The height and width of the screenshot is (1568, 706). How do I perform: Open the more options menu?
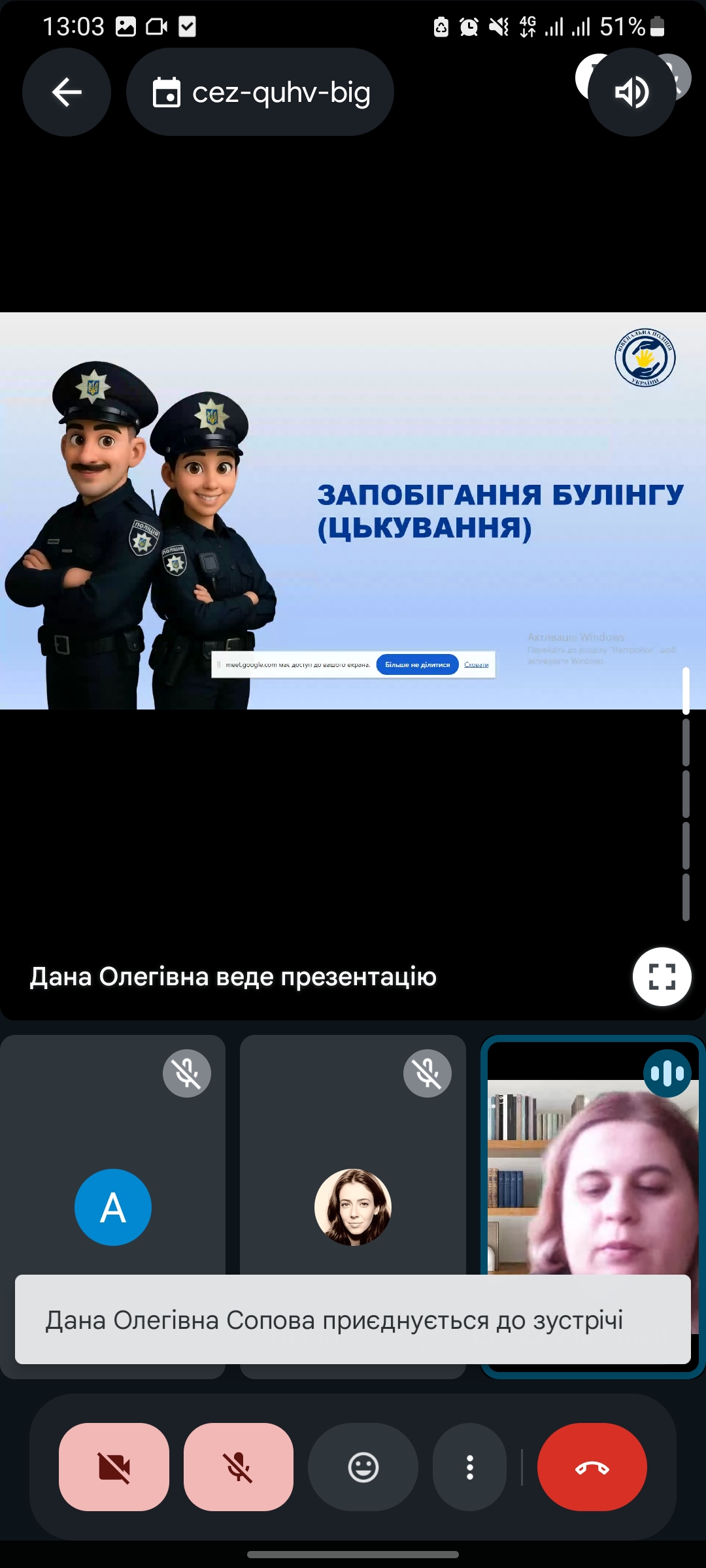pos(469,1467)
